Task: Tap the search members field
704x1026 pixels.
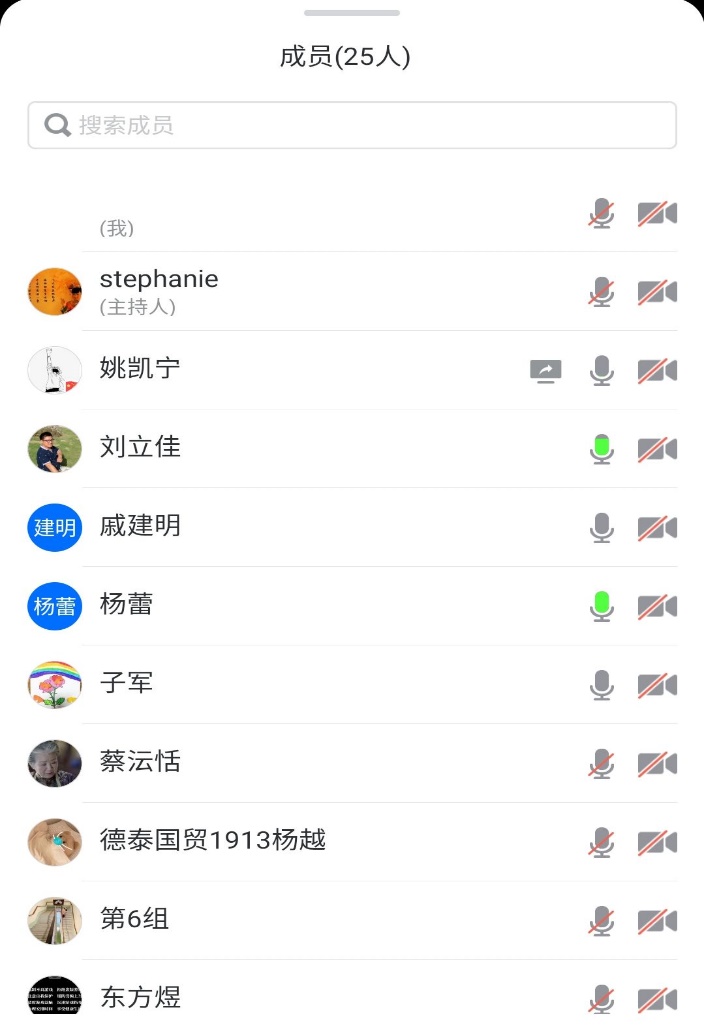Action: tap(352, 126)
